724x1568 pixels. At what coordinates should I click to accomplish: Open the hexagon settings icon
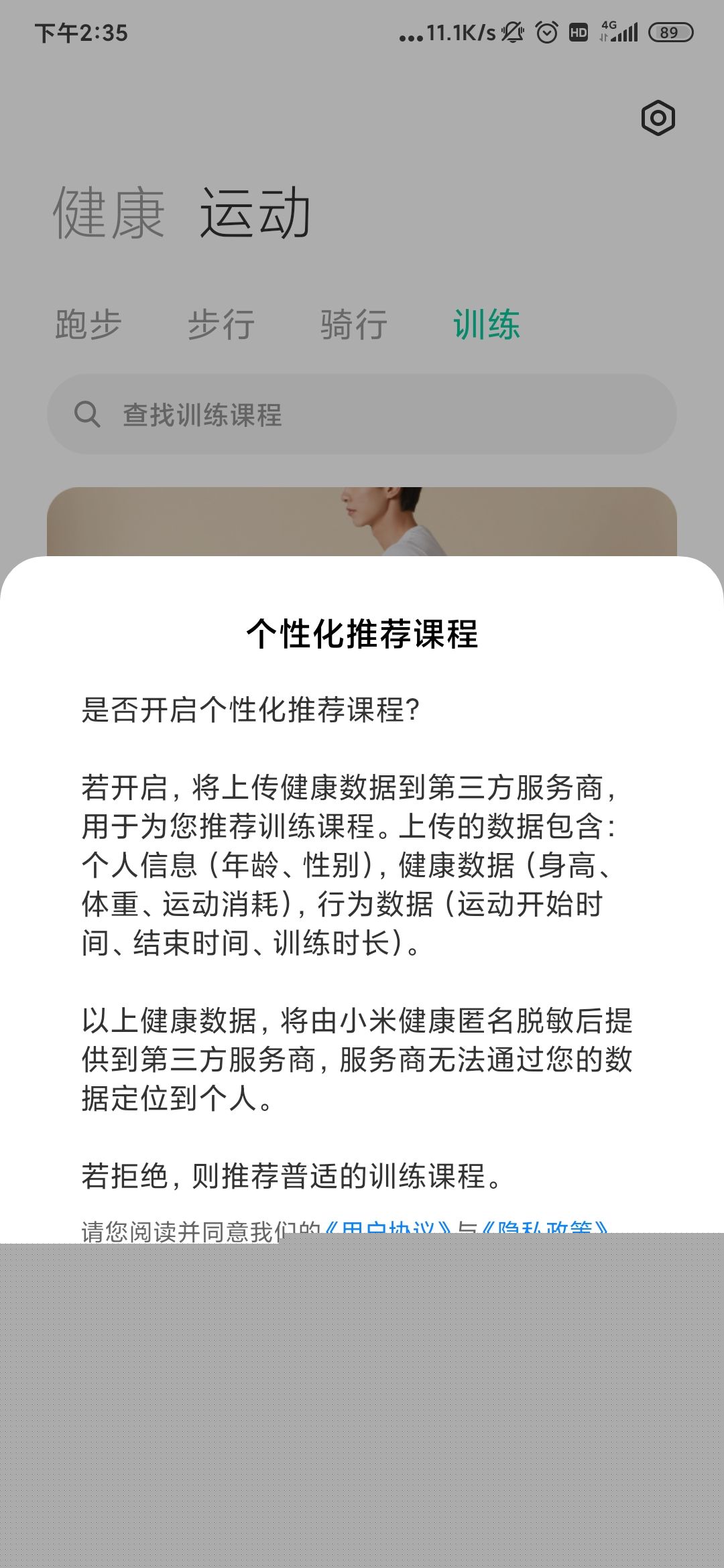[x=658, y=119]
